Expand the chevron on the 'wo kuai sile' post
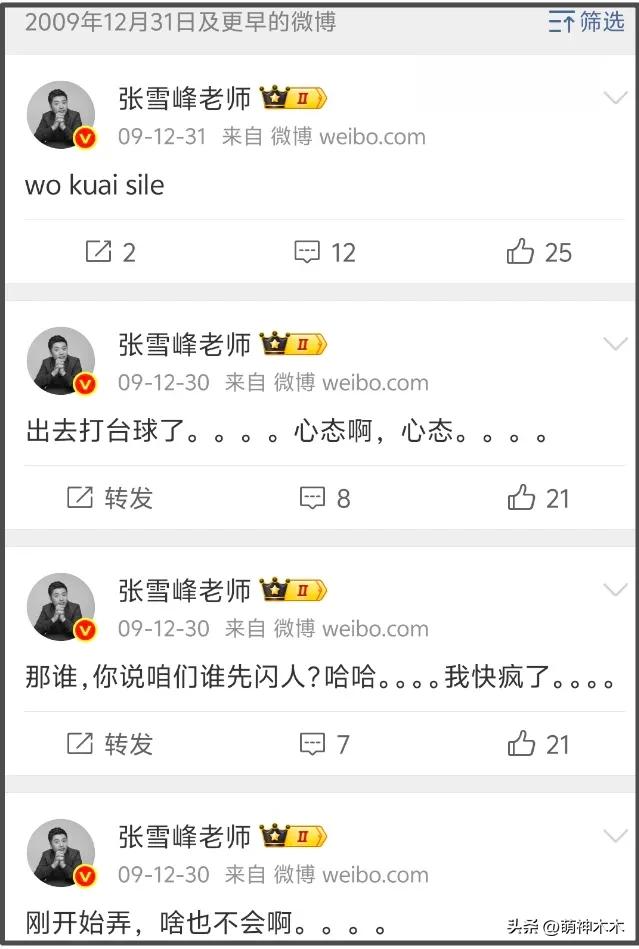The height and width of the screenshot is (949, 639). (x=615, y=98)
